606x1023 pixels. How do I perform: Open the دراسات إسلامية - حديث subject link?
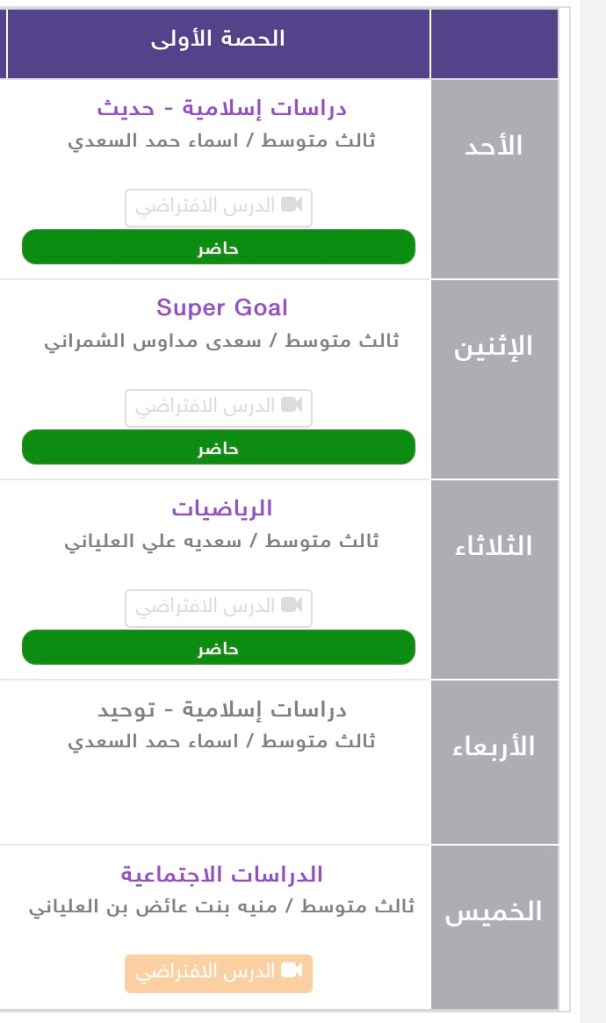[222, 108]
